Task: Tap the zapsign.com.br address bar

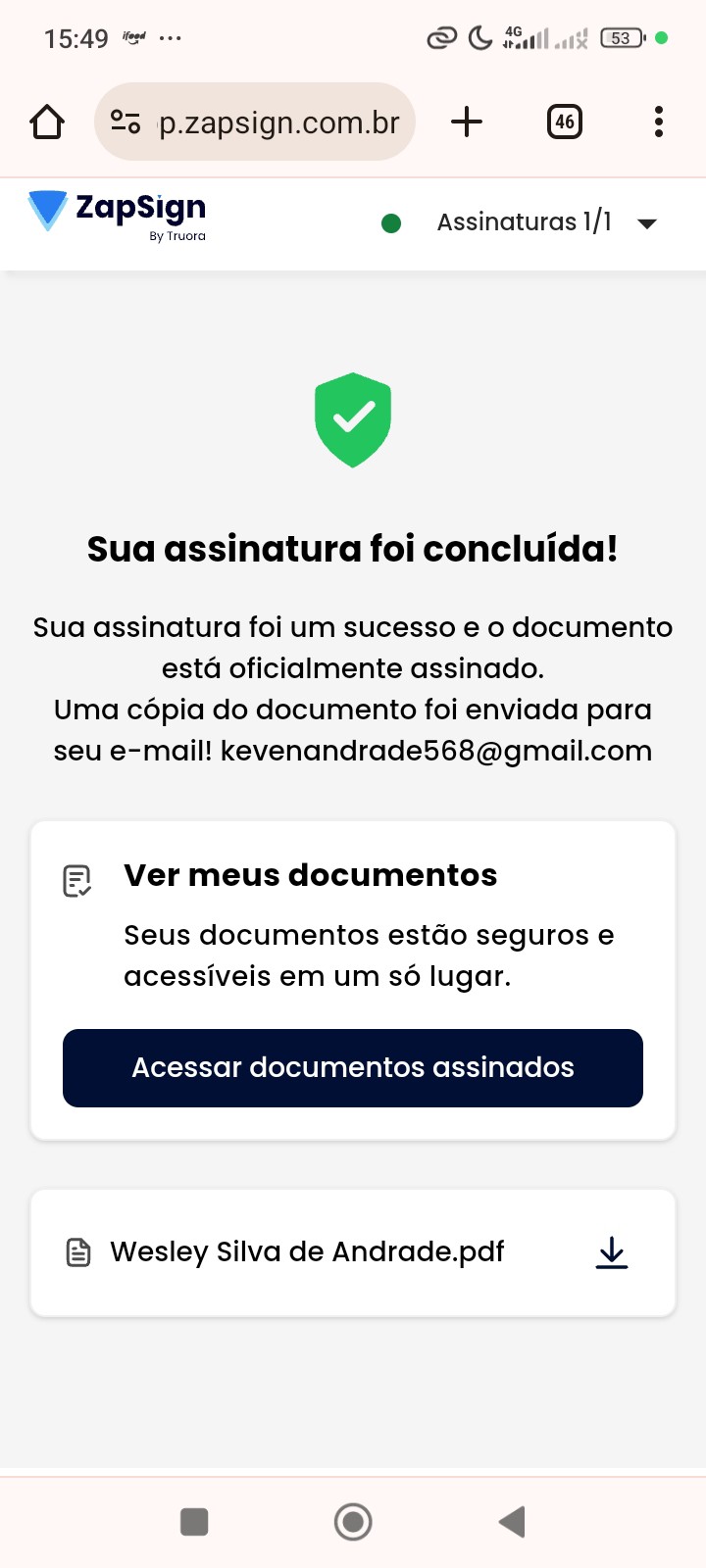Action: pos(279,122)
